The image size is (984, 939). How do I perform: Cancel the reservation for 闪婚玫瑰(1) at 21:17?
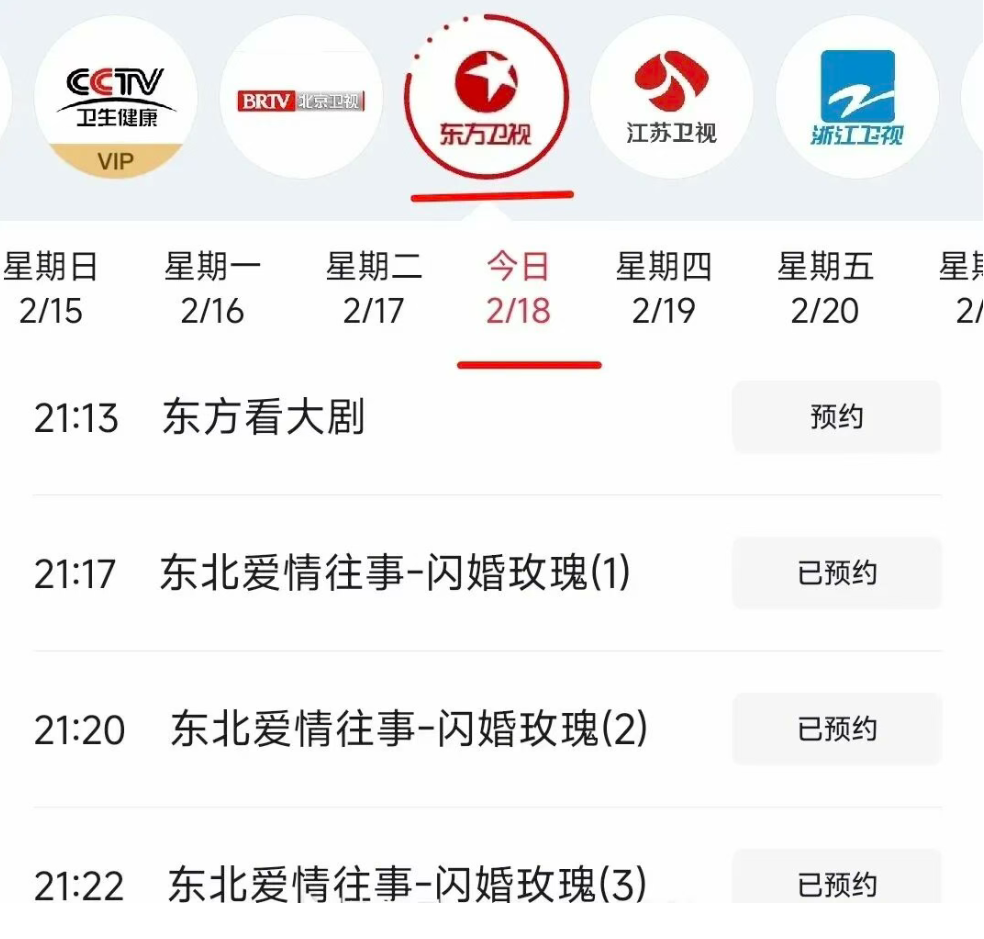click(x=837, y=573)
